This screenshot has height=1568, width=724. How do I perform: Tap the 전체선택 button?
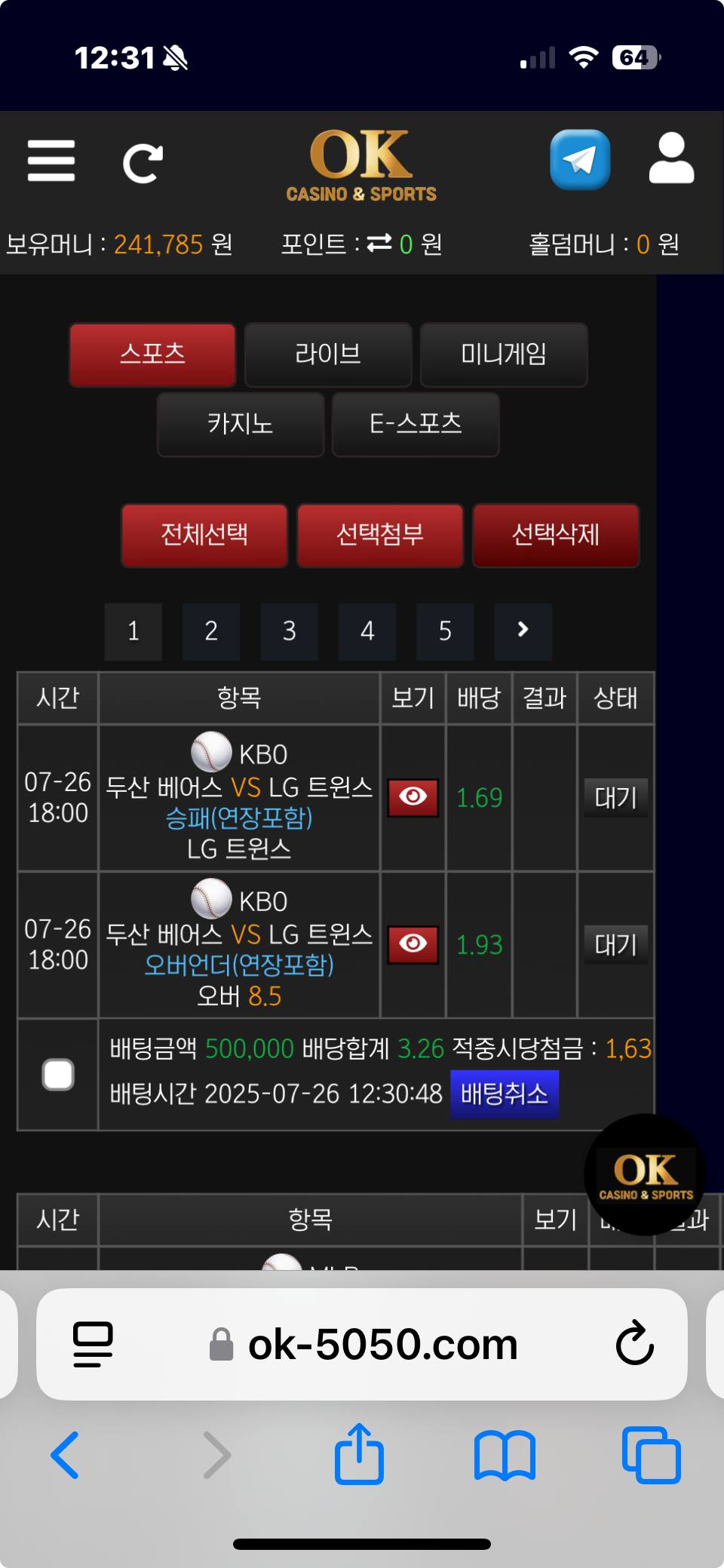point(204,535)
